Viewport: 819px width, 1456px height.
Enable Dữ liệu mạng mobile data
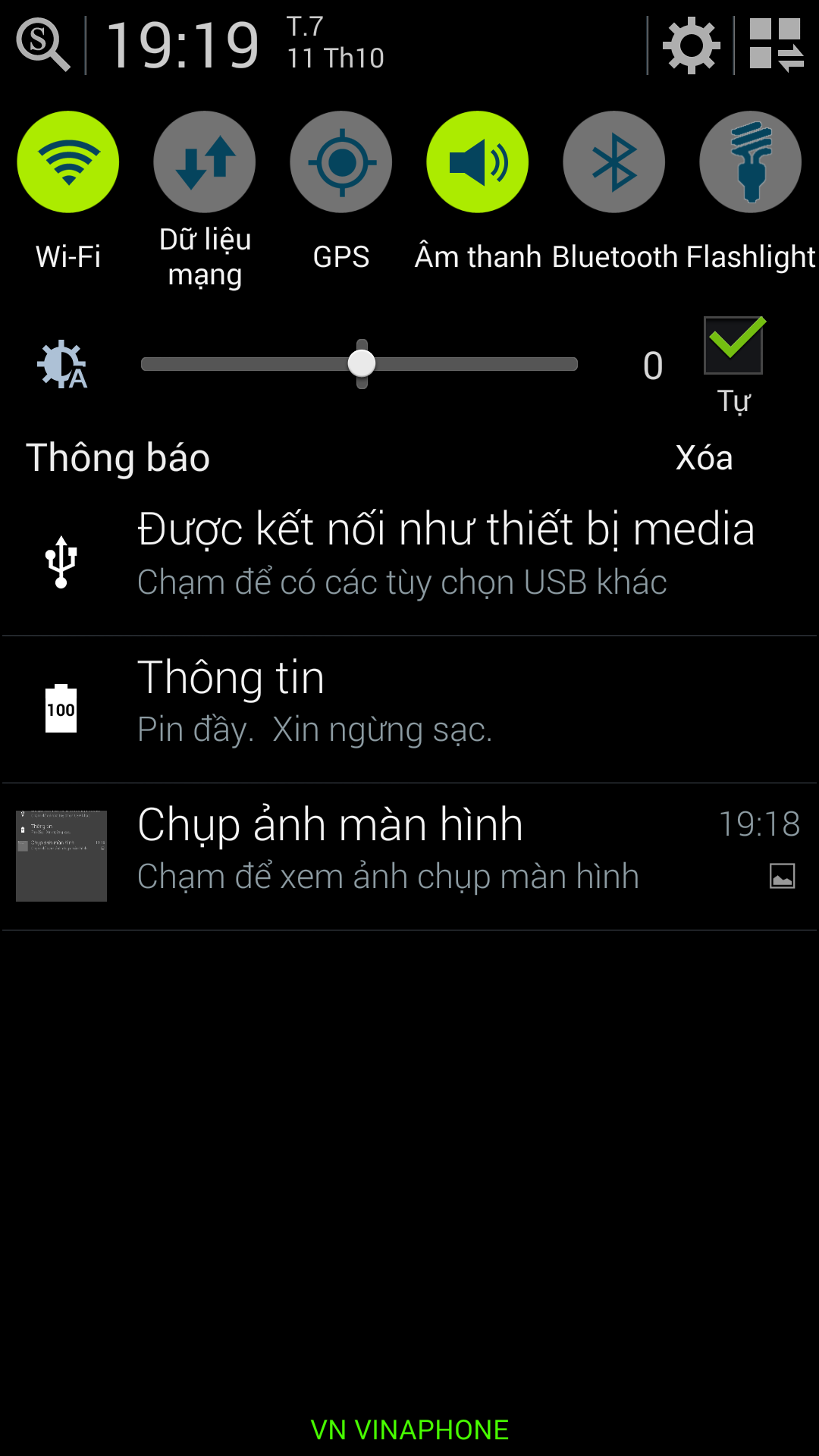[x=205, y=162]
